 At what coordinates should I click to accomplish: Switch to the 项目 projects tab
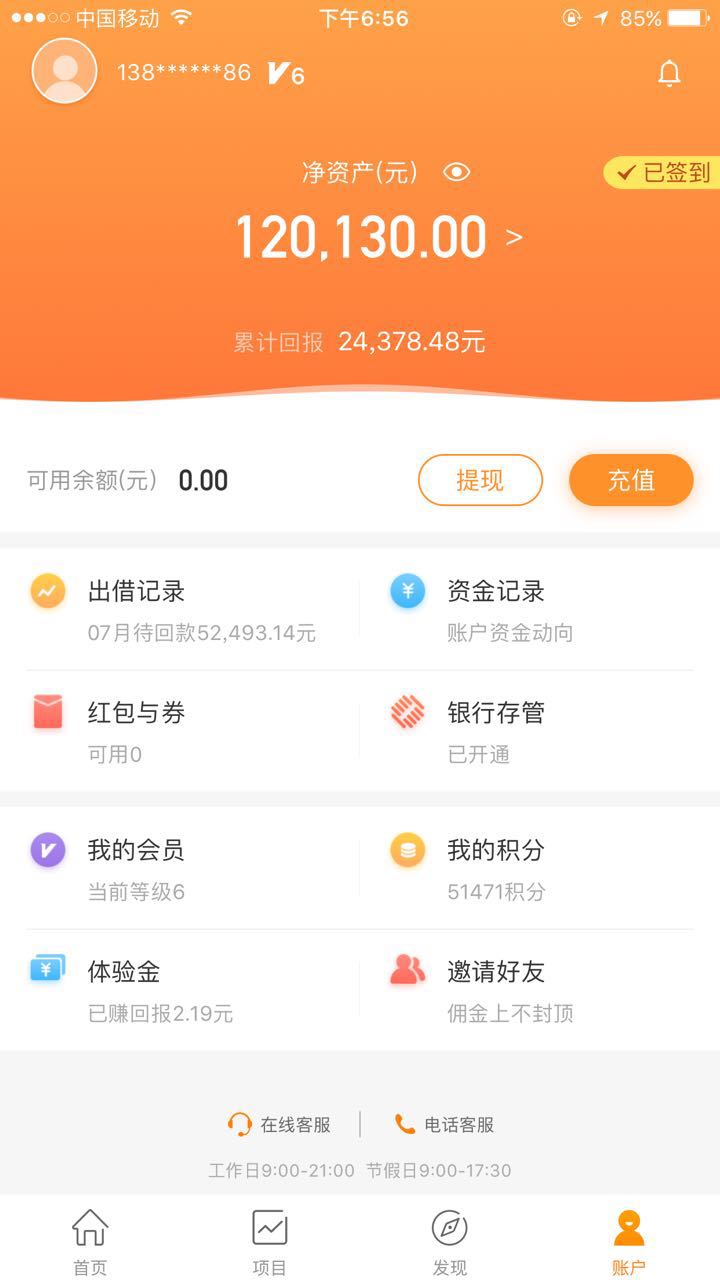[x=270, y=1241]
